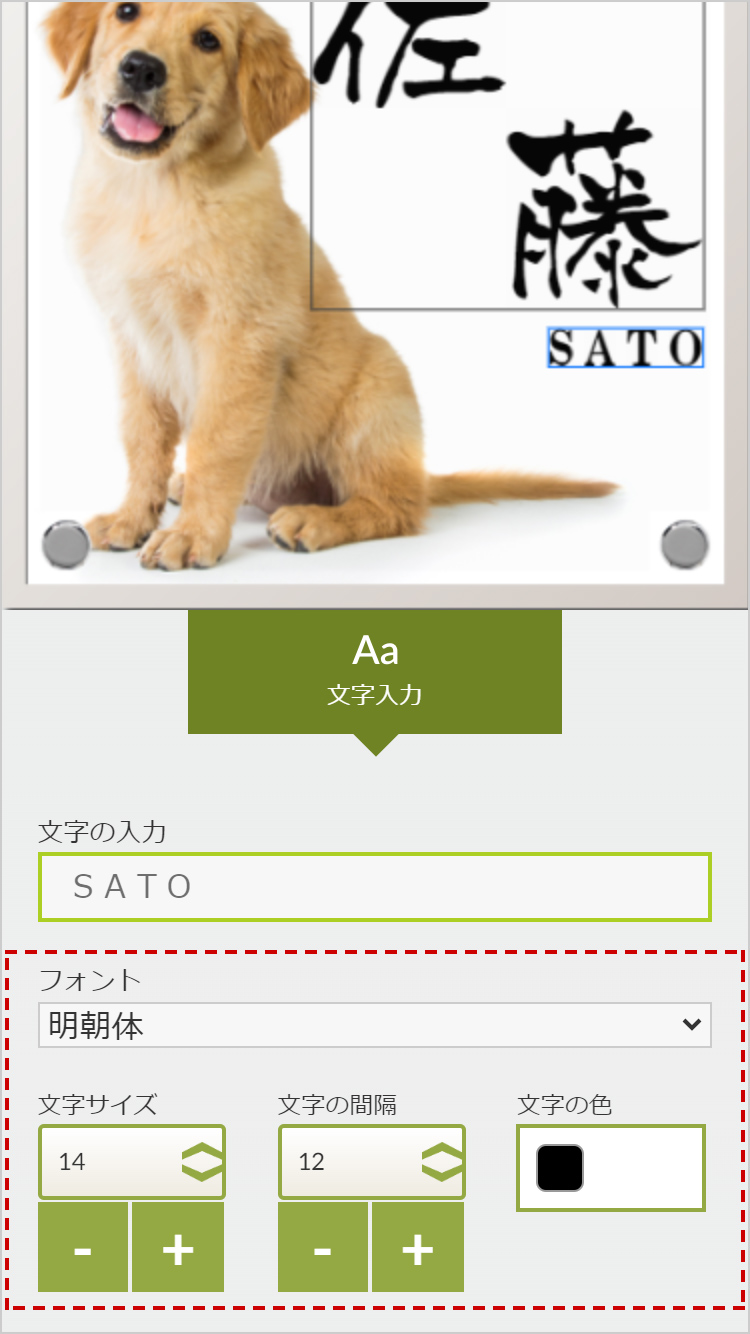
Task: Expand the font family combo box
Action: [375, 1025]
